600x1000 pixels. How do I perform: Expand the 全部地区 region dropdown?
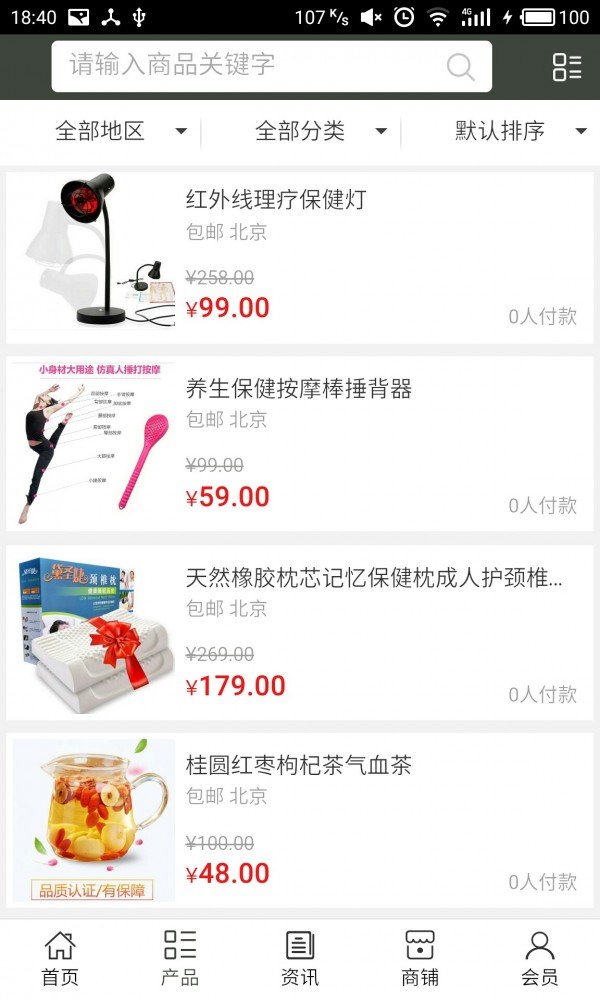[x=120, y=131]
